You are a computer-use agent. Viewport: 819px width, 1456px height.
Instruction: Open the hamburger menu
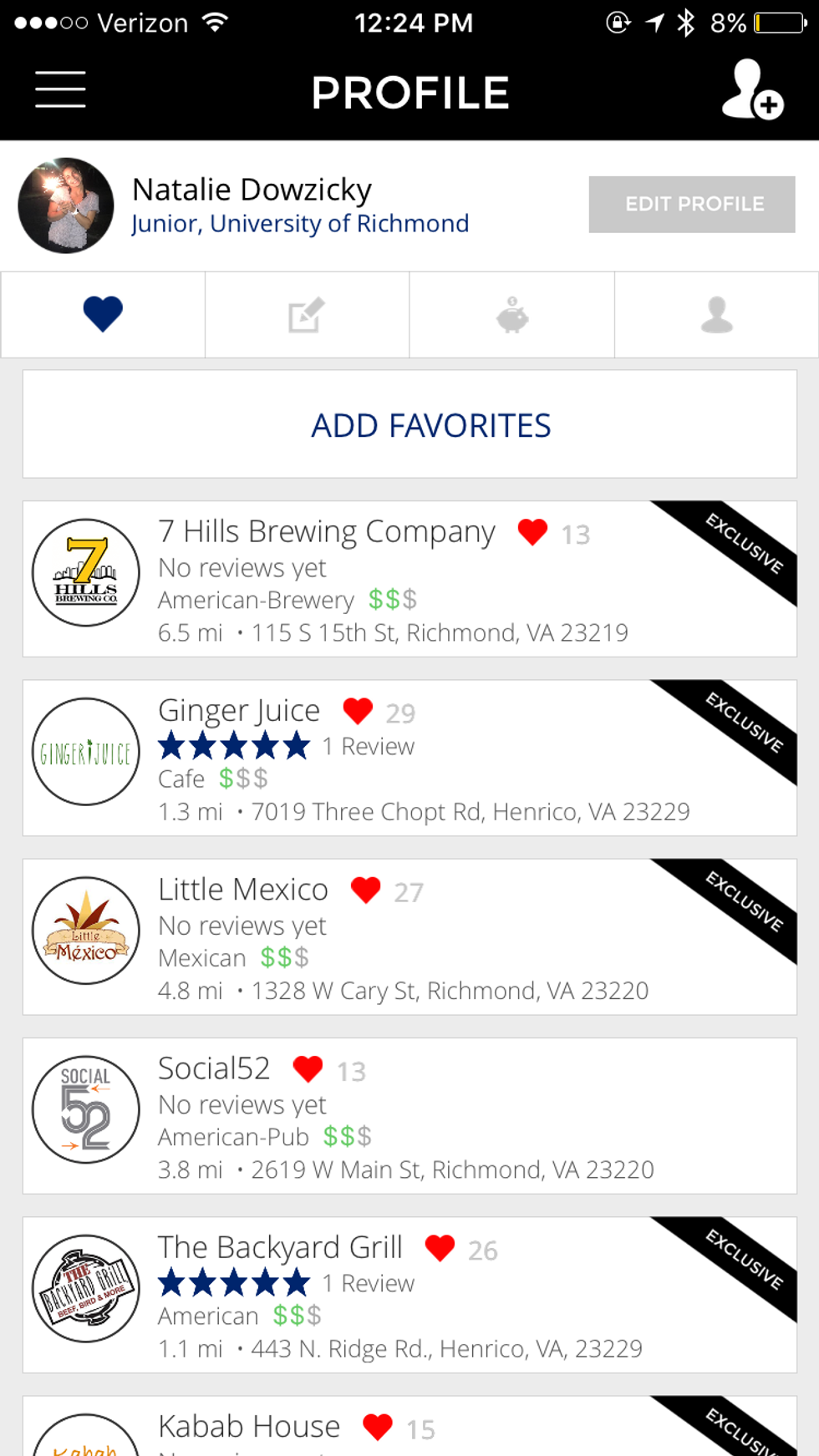(x=60, y=89)
